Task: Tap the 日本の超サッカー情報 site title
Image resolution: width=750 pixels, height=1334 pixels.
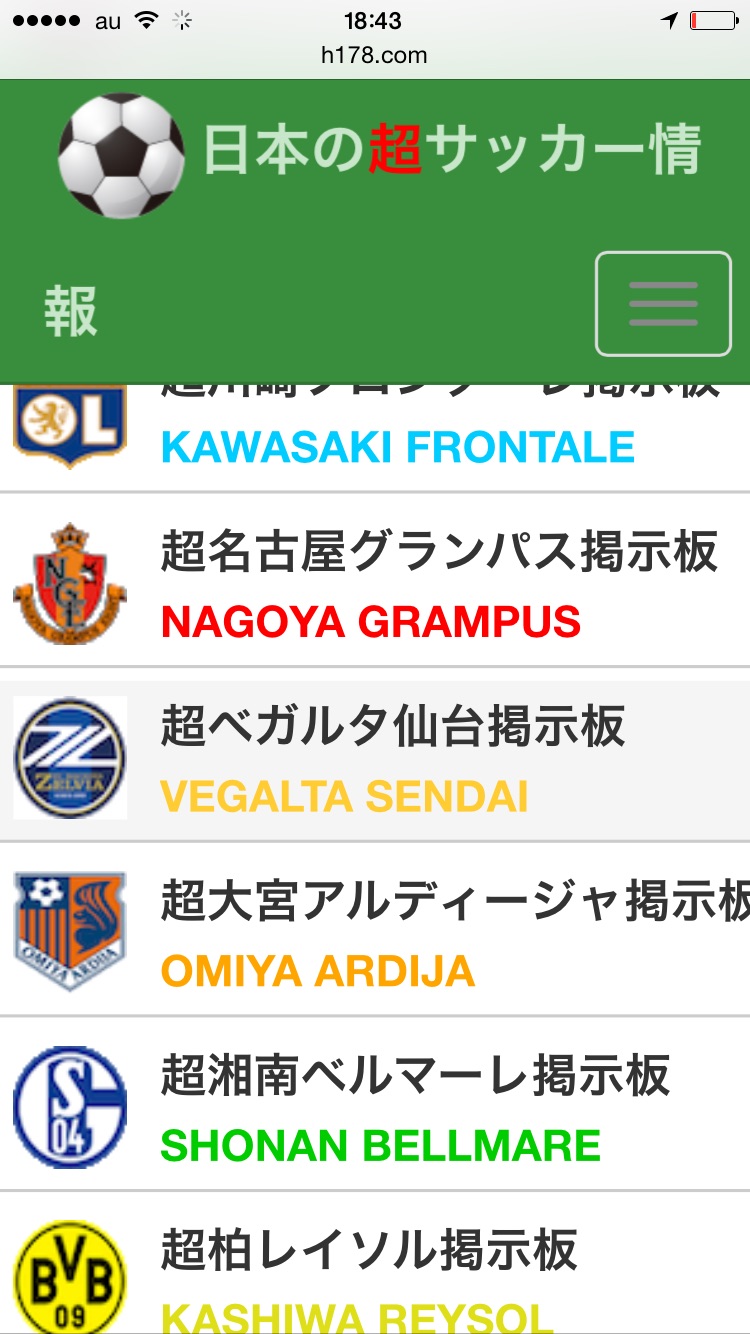Action: point(452,150)
